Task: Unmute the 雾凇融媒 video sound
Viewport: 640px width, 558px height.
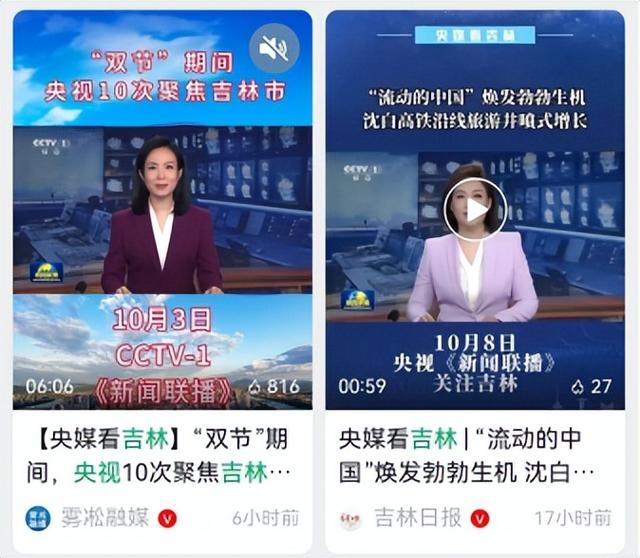Action: coord(273,47)
